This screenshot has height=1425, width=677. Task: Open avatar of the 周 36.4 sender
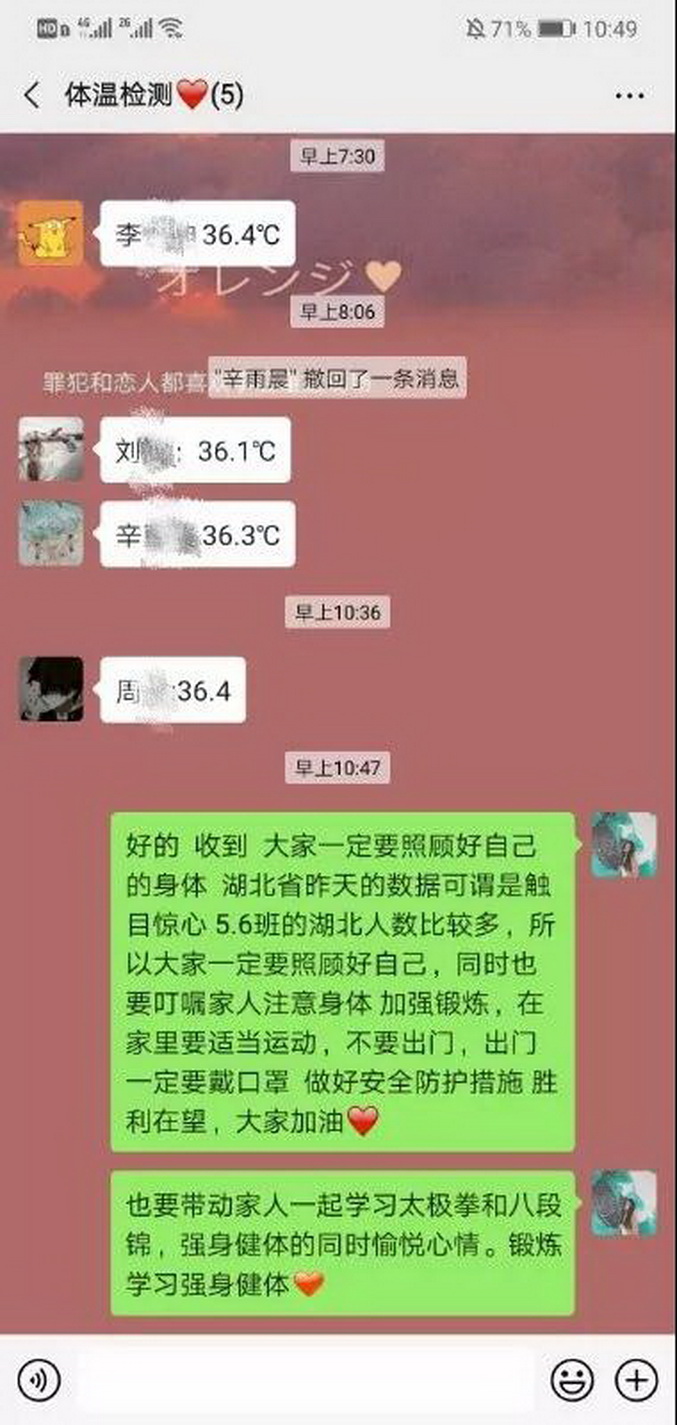point(51,688)
